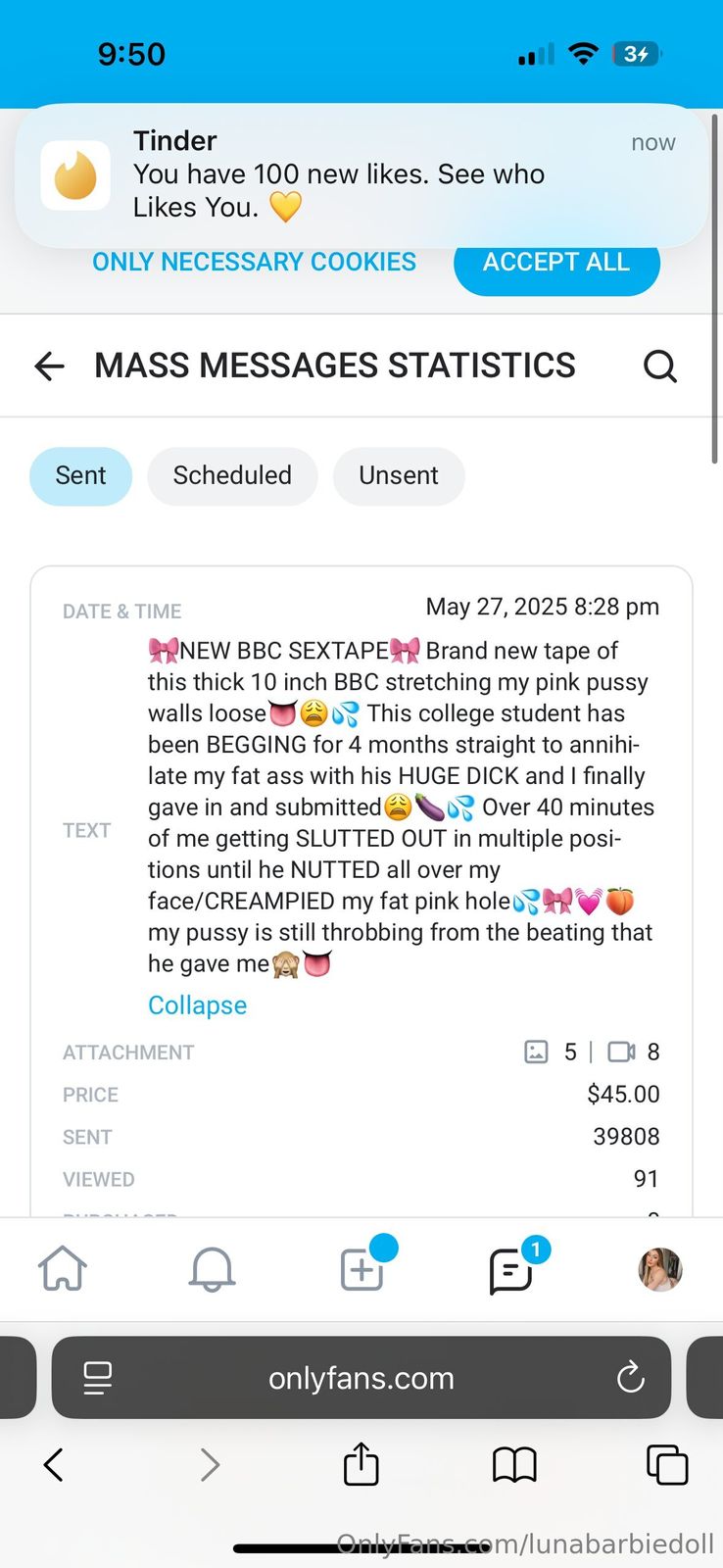Viewport: 723px width, 1568px height.
Task: Show all open Safari tabs
Action: click(667, 1465)
